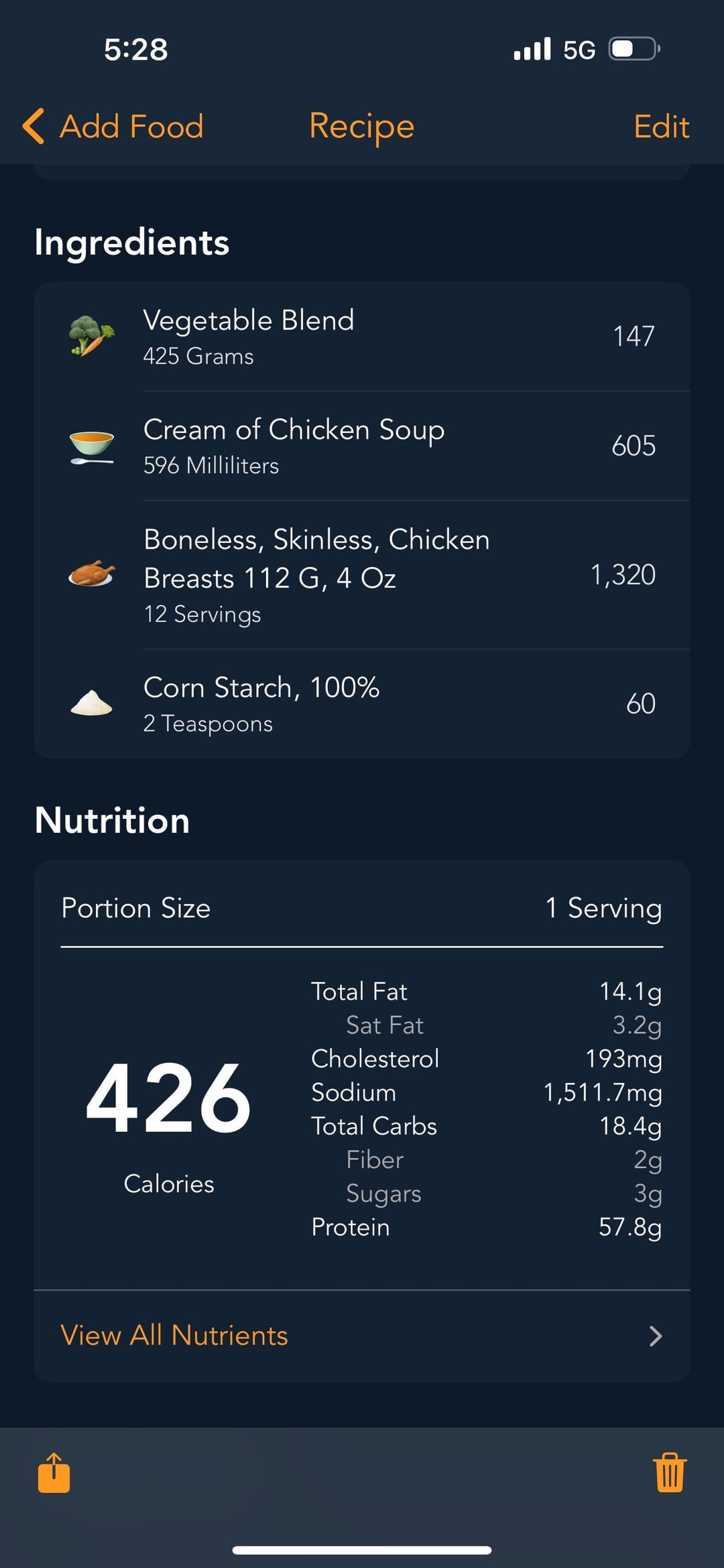Open the Vegetable Blend ingredient
The image size is (724, 1568).
pyautogui.click(x=362, y=336)
